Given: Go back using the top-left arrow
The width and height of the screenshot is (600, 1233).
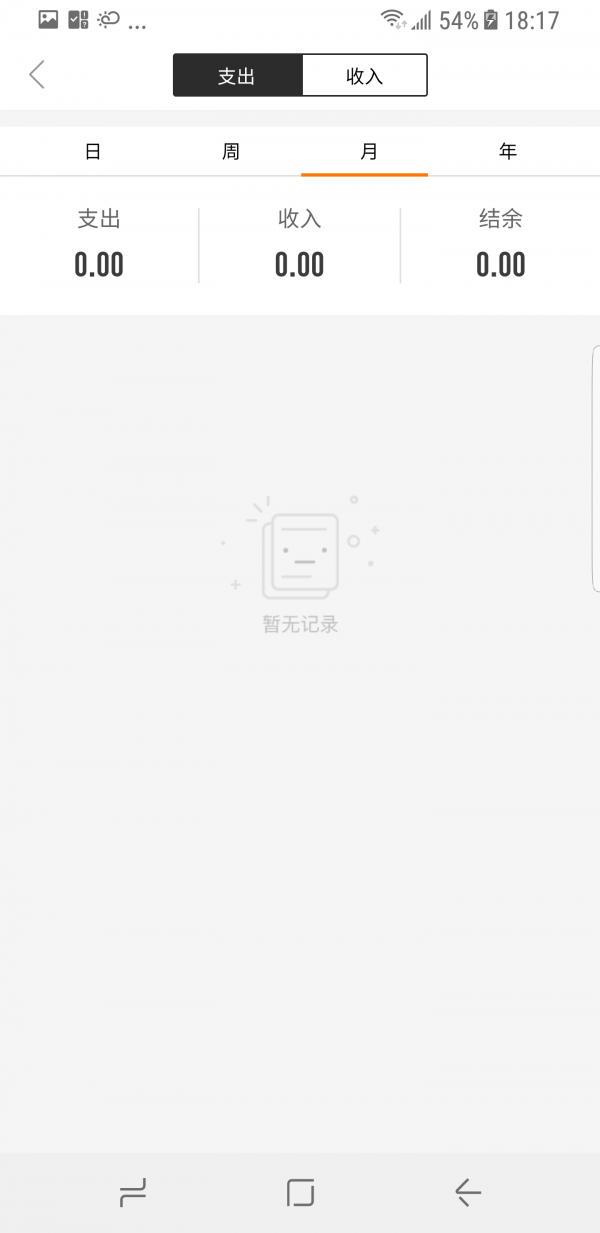Looking at the screenshot, I should coord(37,75).
